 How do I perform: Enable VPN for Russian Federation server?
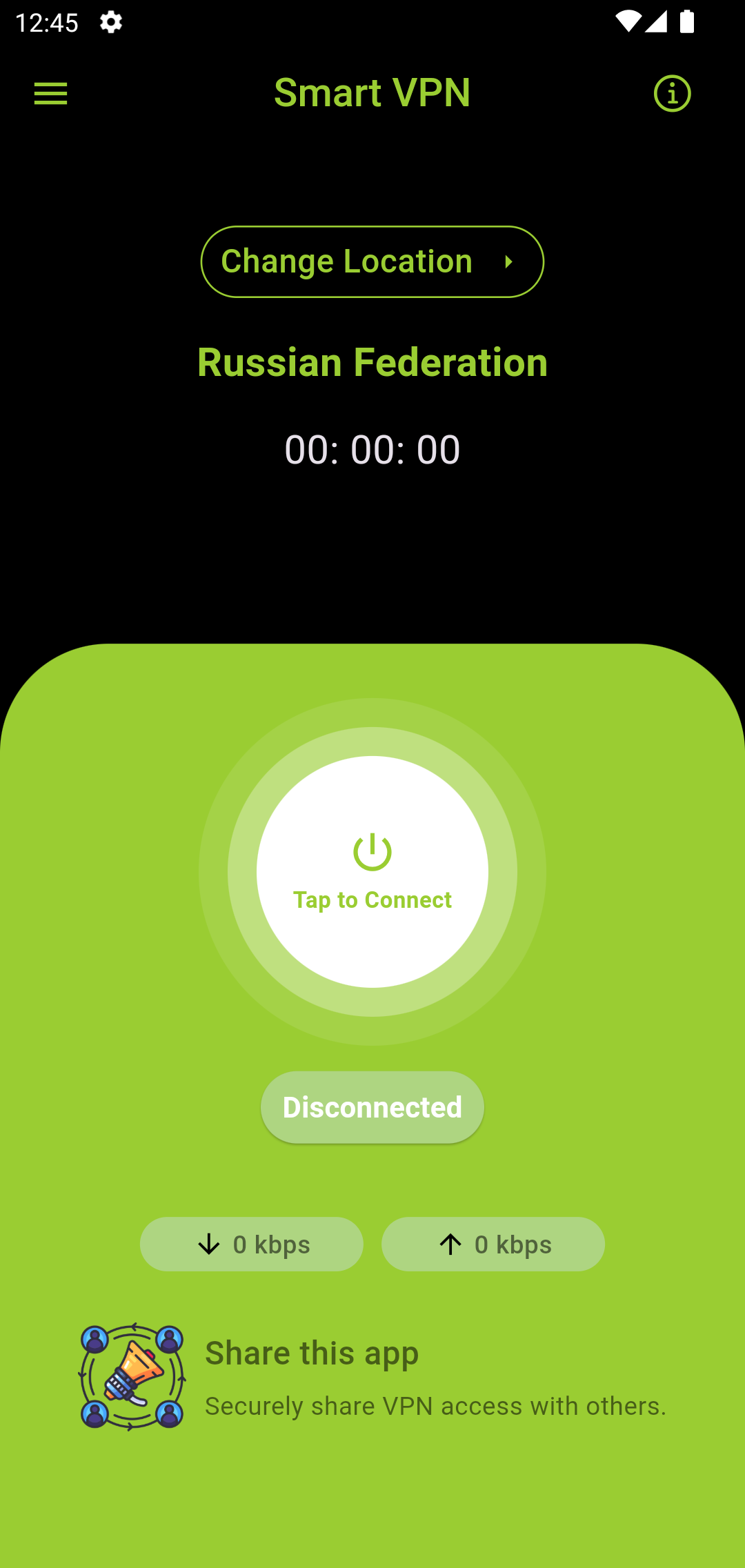pyautogui.click(x=371, y=871)
